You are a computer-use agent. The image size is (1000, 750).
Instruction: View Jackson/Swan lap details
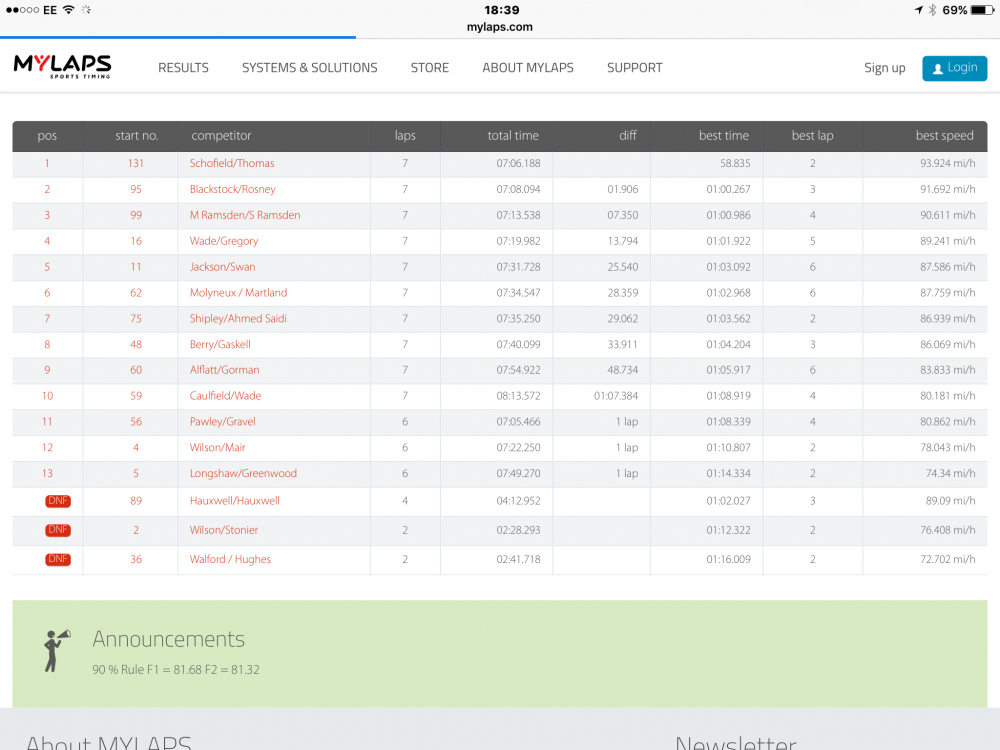222,267
